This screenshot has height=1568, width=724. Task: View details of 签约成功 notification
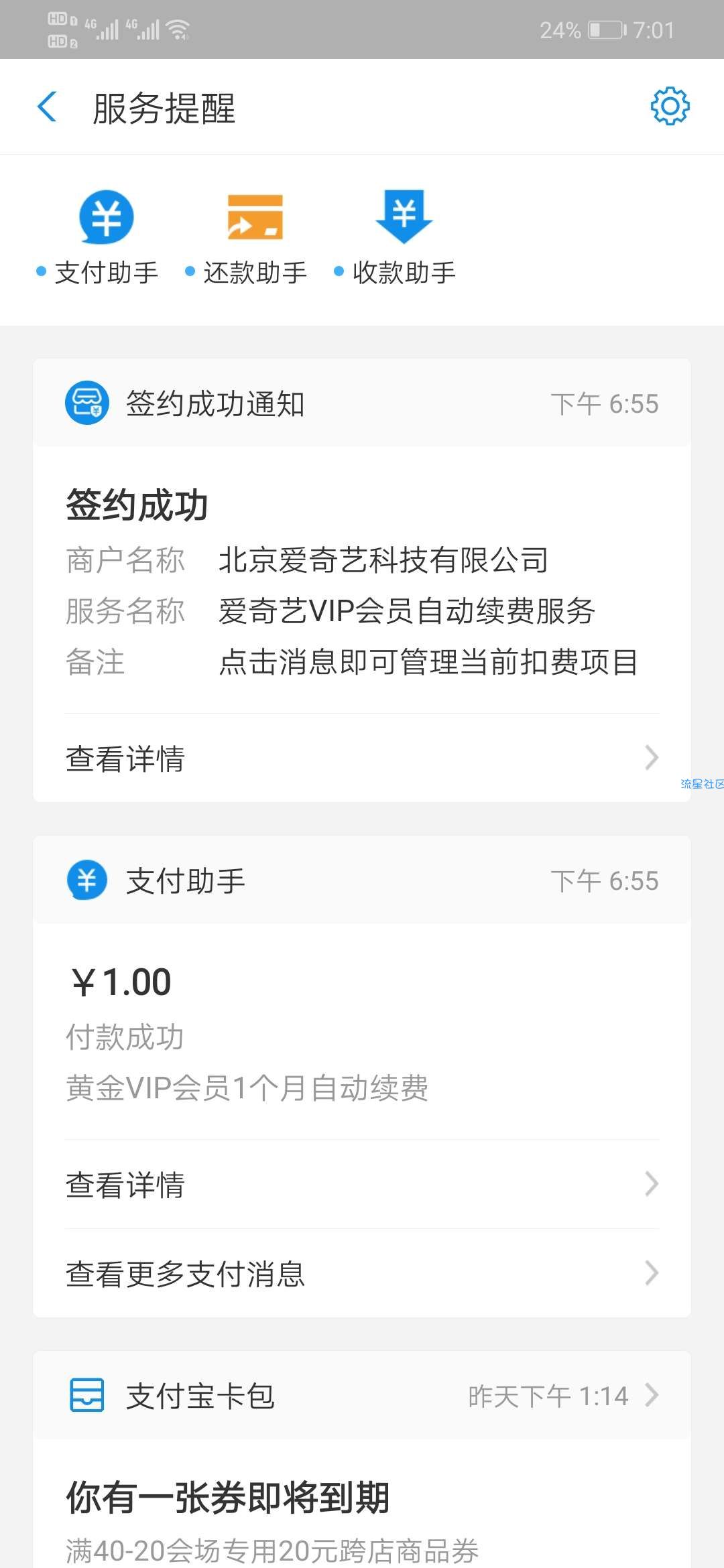(362, 758)
